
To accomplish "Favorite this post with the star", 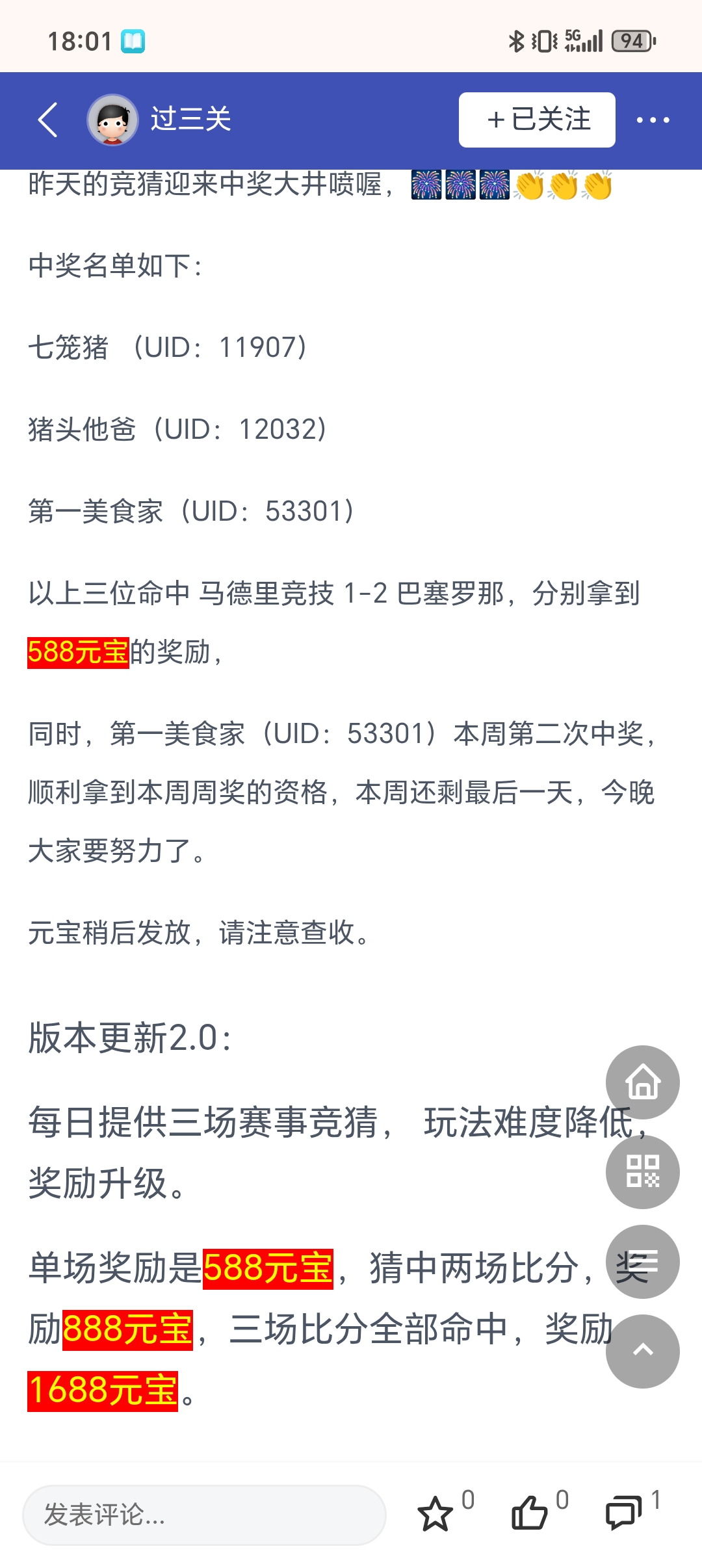I will (435, 1515).
